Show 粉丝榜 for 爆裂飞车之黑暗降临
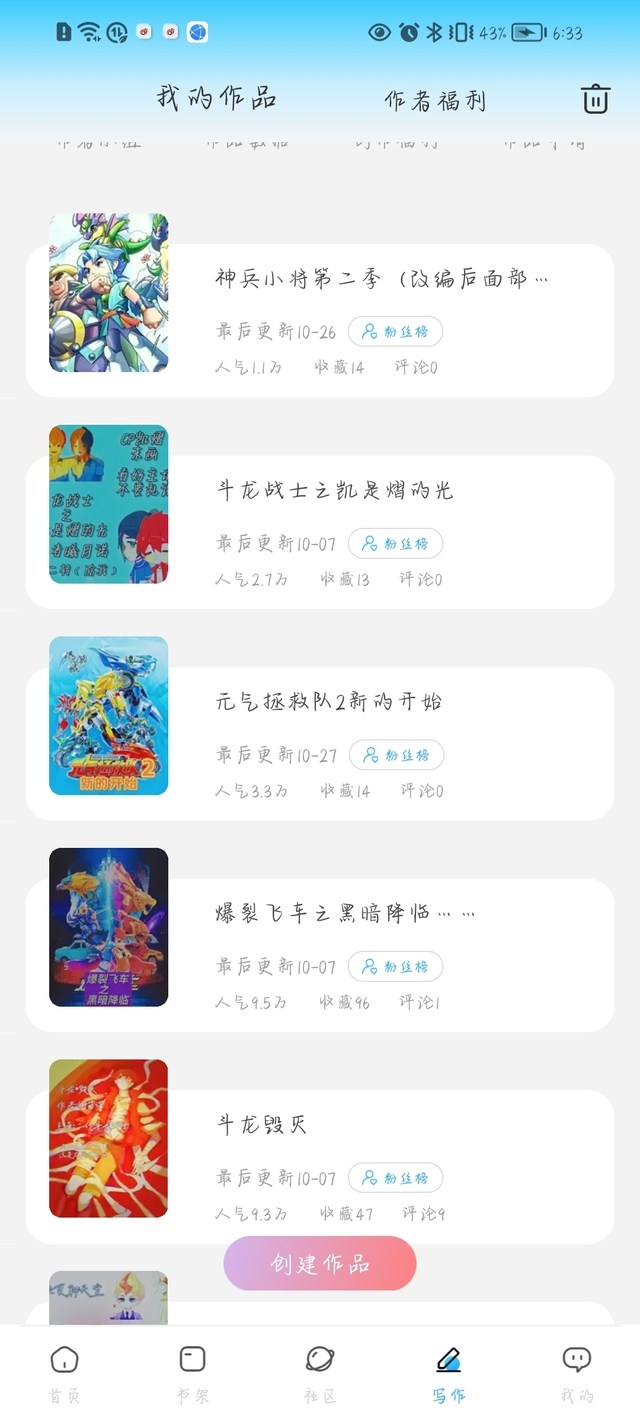Image resolution: width=640 pixels, height=1422 pixels. pos(395,966)
